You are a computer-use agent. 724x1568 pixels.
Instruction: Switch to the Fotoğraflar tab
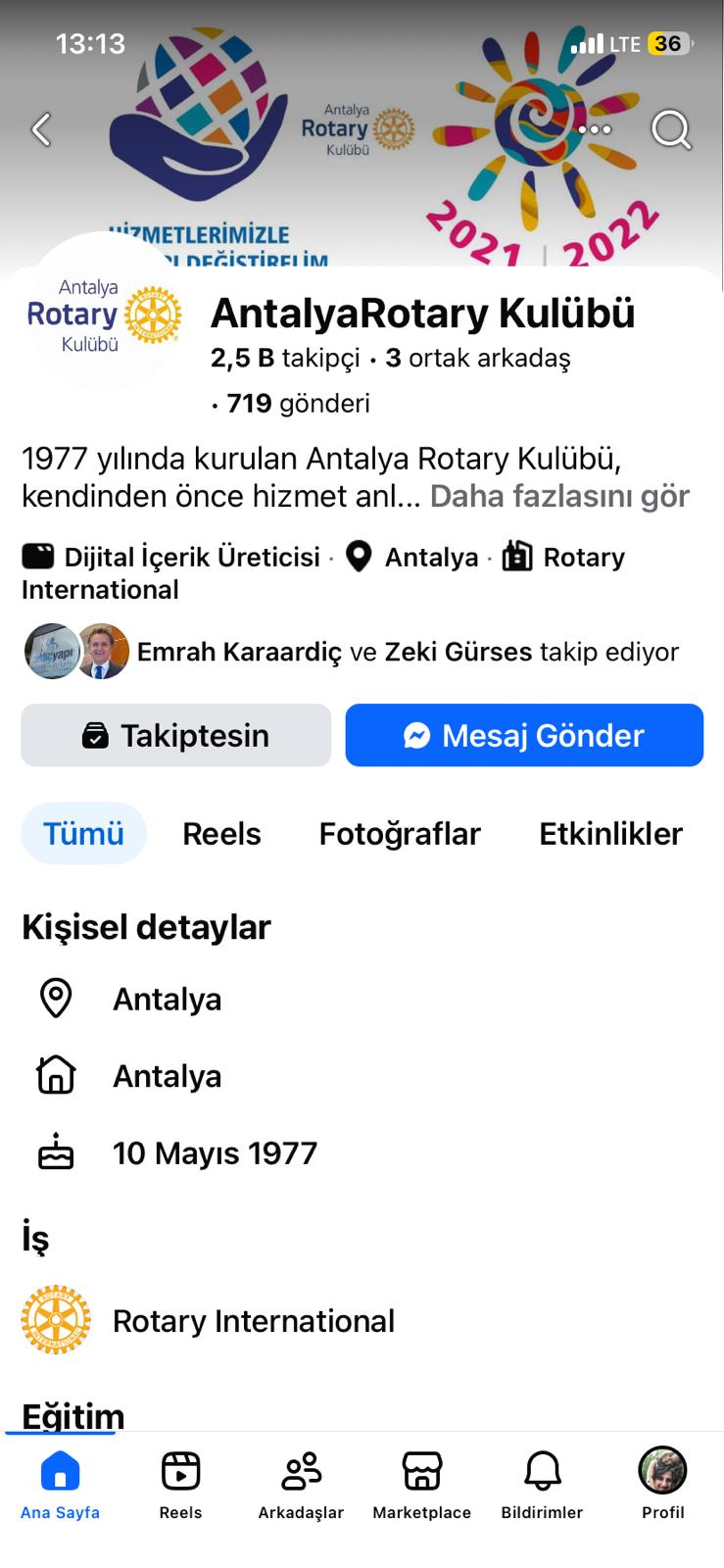398,834
